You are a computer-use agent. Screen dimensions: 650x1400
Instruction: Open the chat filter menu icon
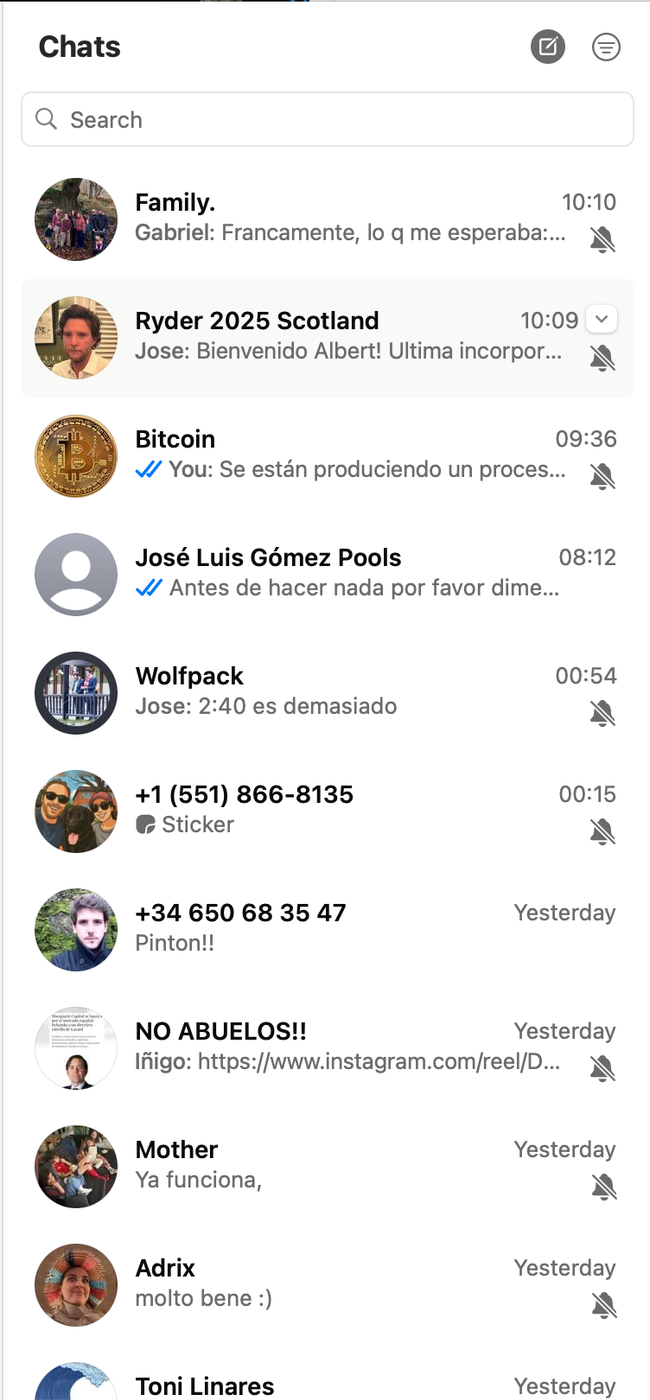coord(606,47)
